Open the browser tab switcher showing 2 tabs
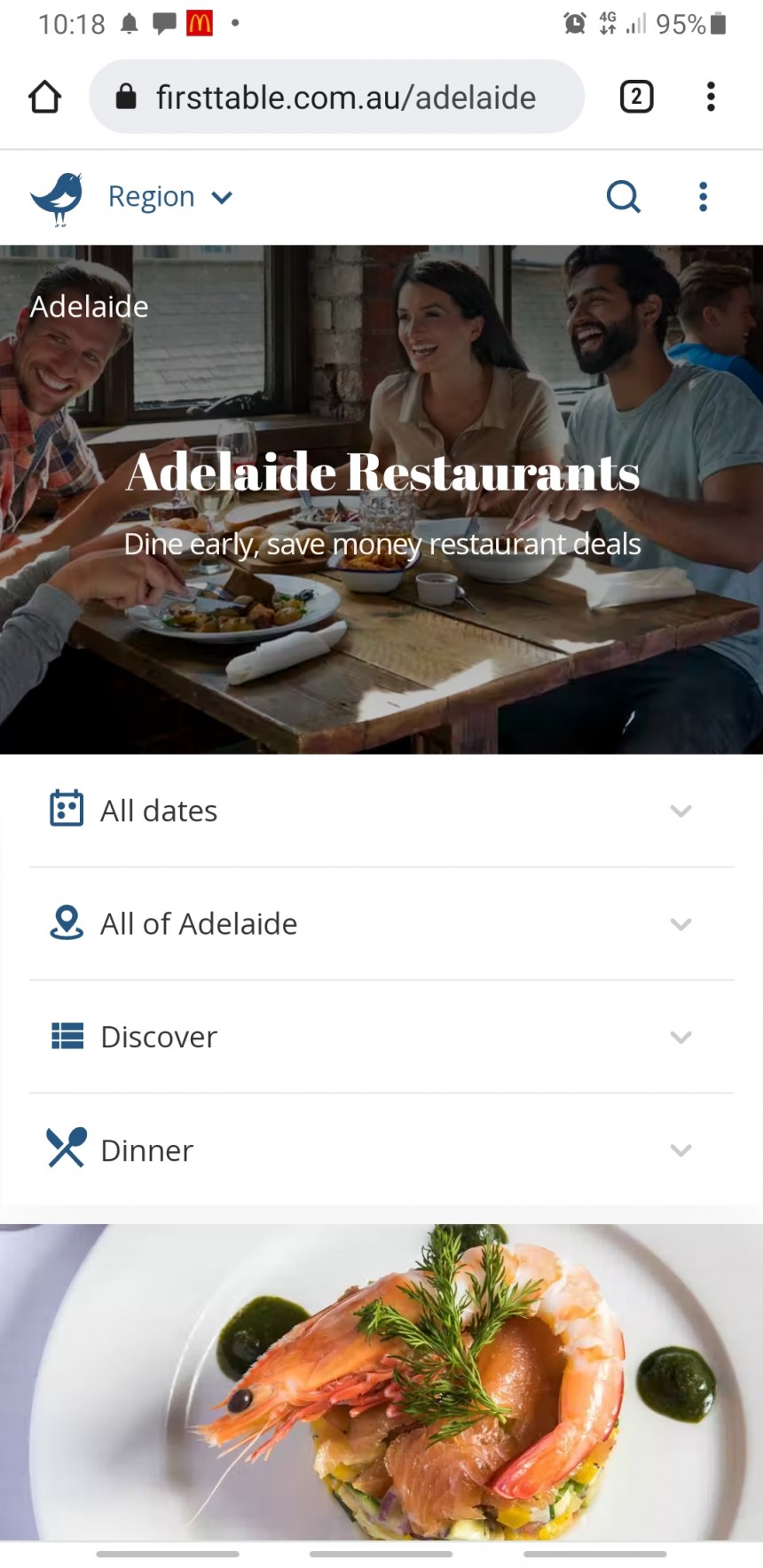Screen dimensions: 763x1568 coord(635,97)
